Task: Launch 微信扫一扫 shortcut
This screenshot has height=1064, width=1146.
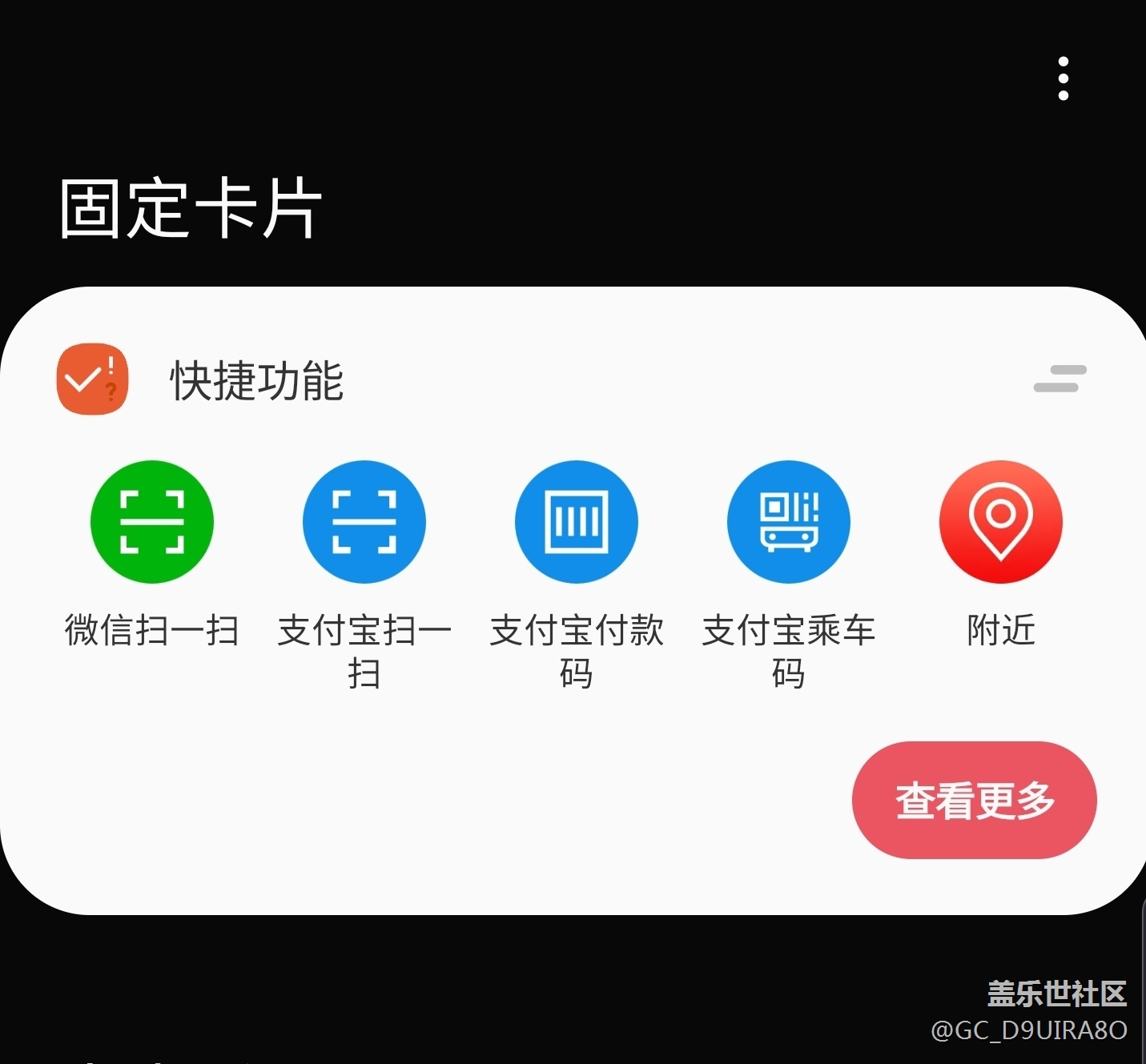Action: click(152, 522)
